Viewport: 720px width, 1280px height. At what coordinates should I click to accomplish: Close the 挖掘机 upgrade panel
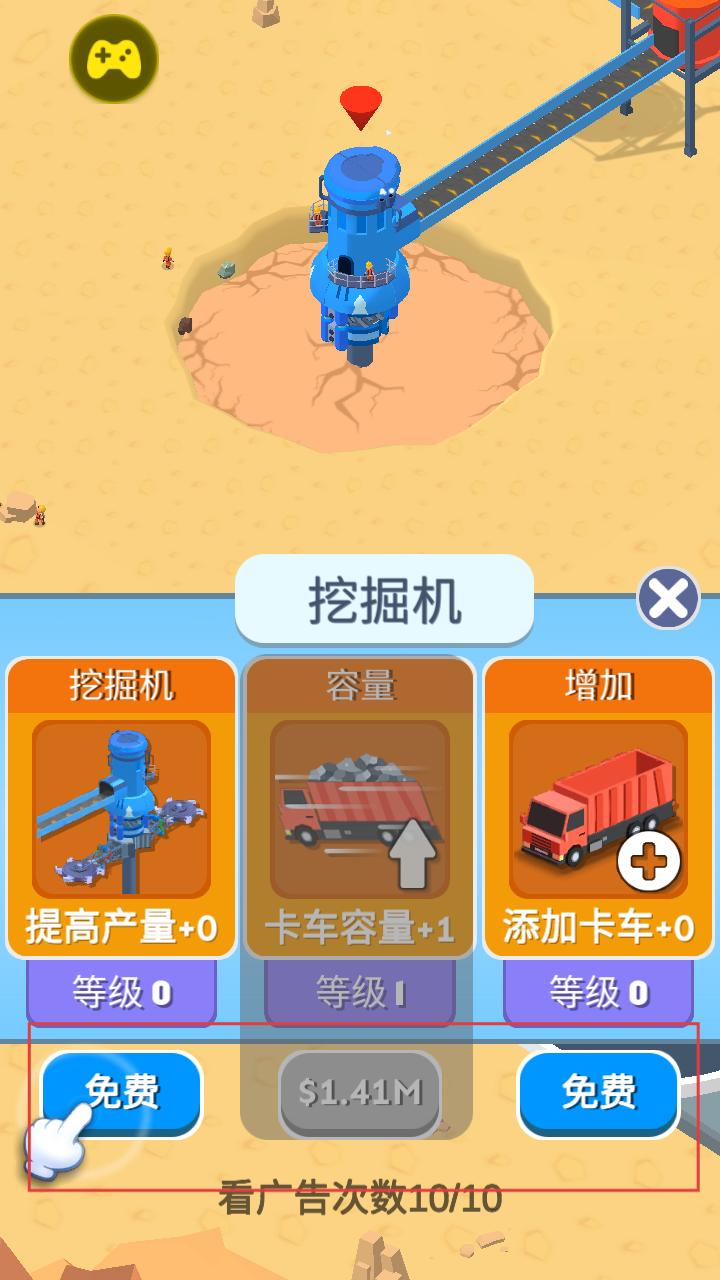coord(668,599)
